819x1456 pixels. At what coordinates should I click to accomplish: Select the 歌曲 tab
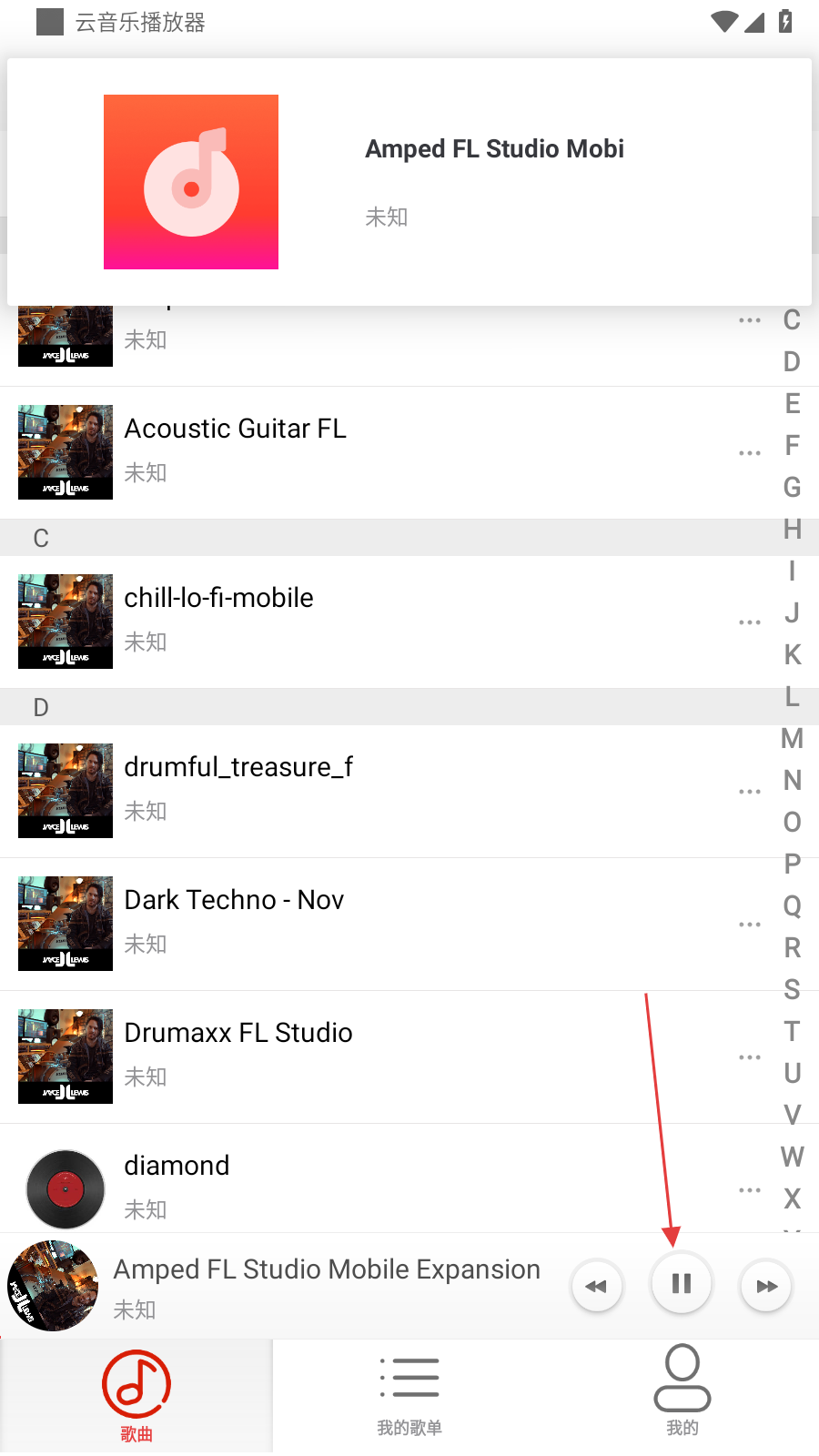click(x=136, y=1395)
